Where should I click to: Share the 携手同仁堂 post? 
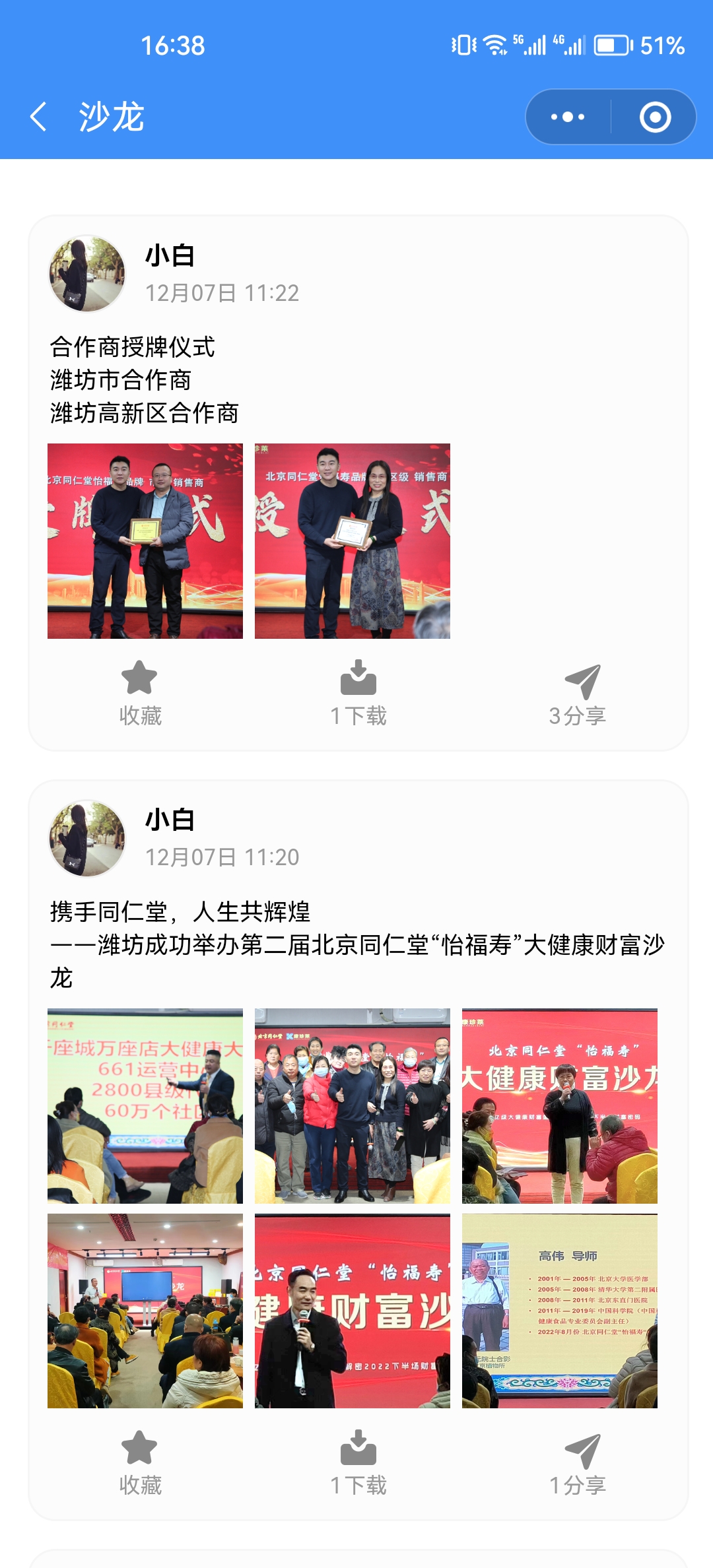tap(578, 1462)
